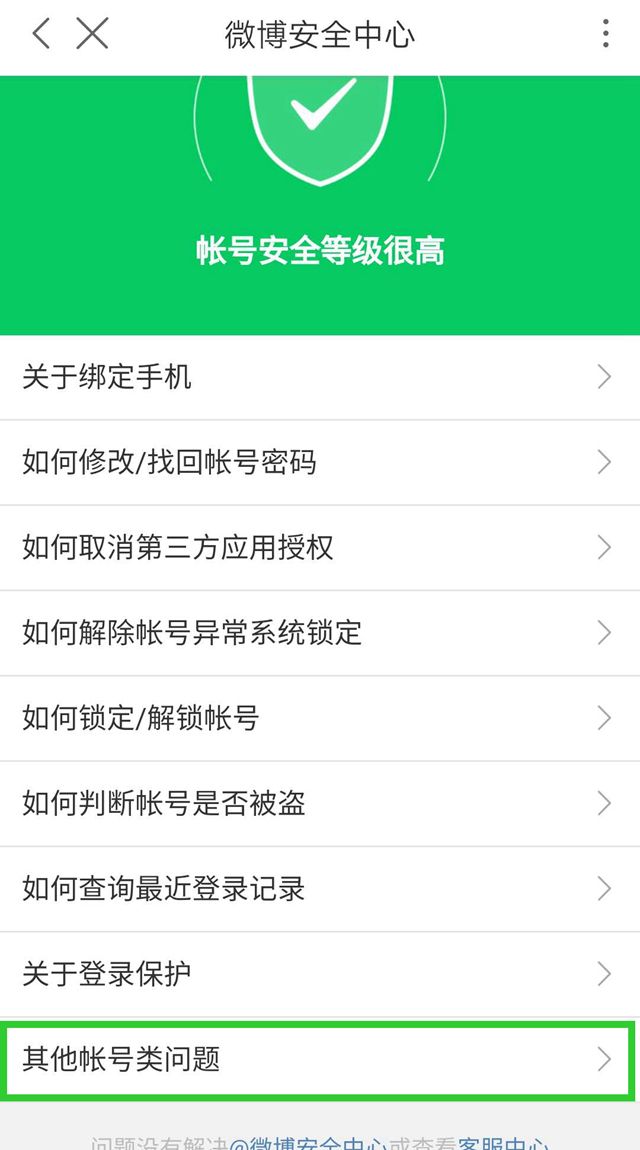Select 其他帐号类问题
This screenshot has width=640, height=1150.
point(320,1059)
